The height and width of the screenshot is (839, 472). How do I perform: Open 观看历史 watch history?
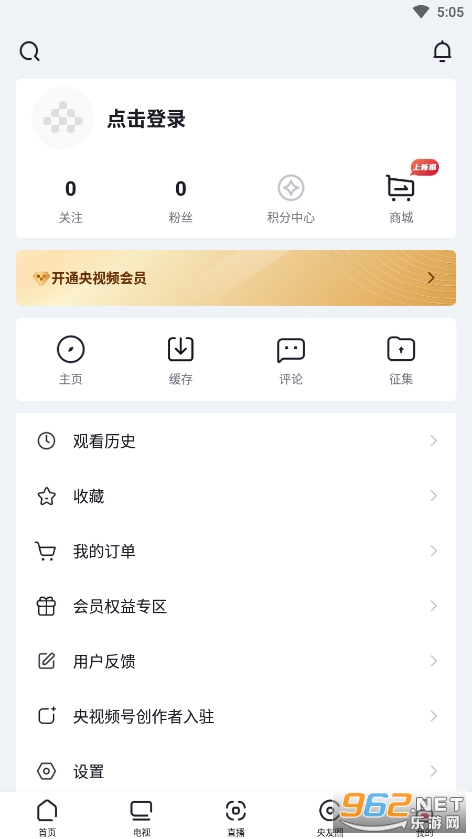point(236,440)
